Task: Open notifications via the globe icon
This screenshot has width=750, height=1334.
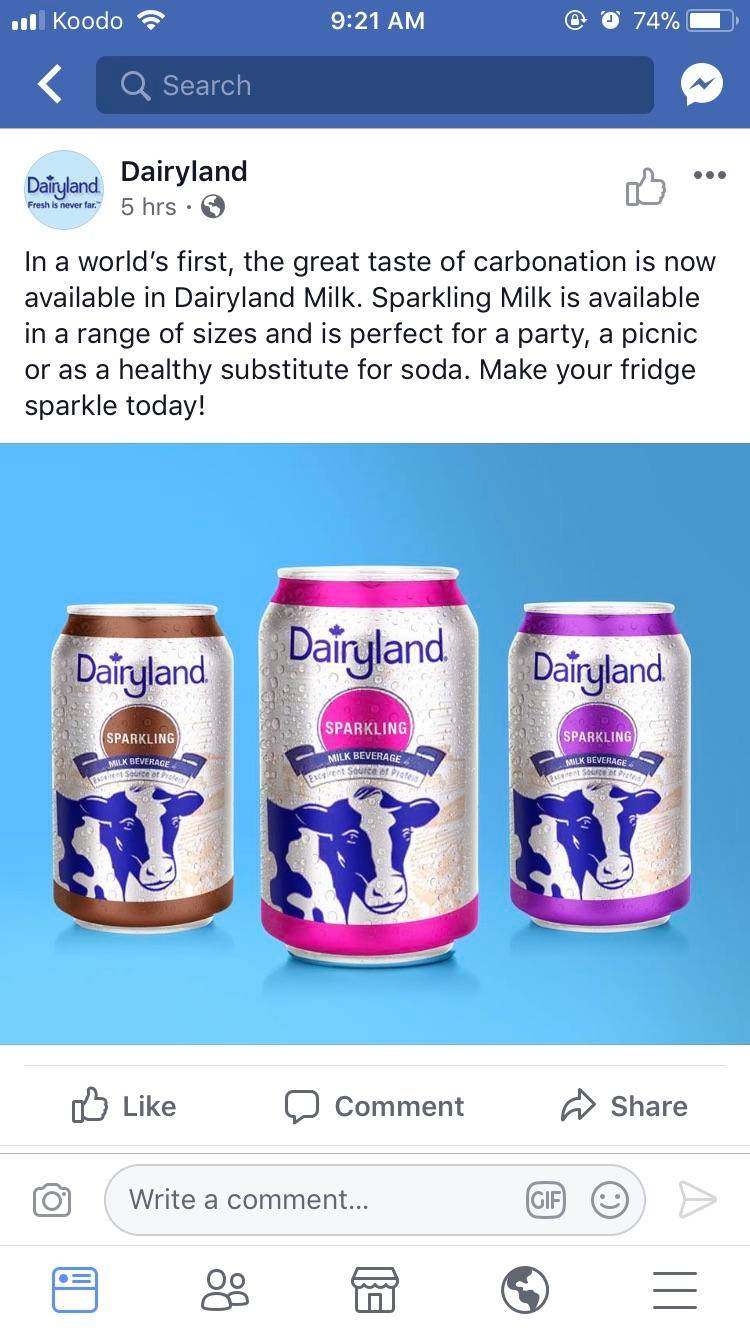Action: 524,1289
